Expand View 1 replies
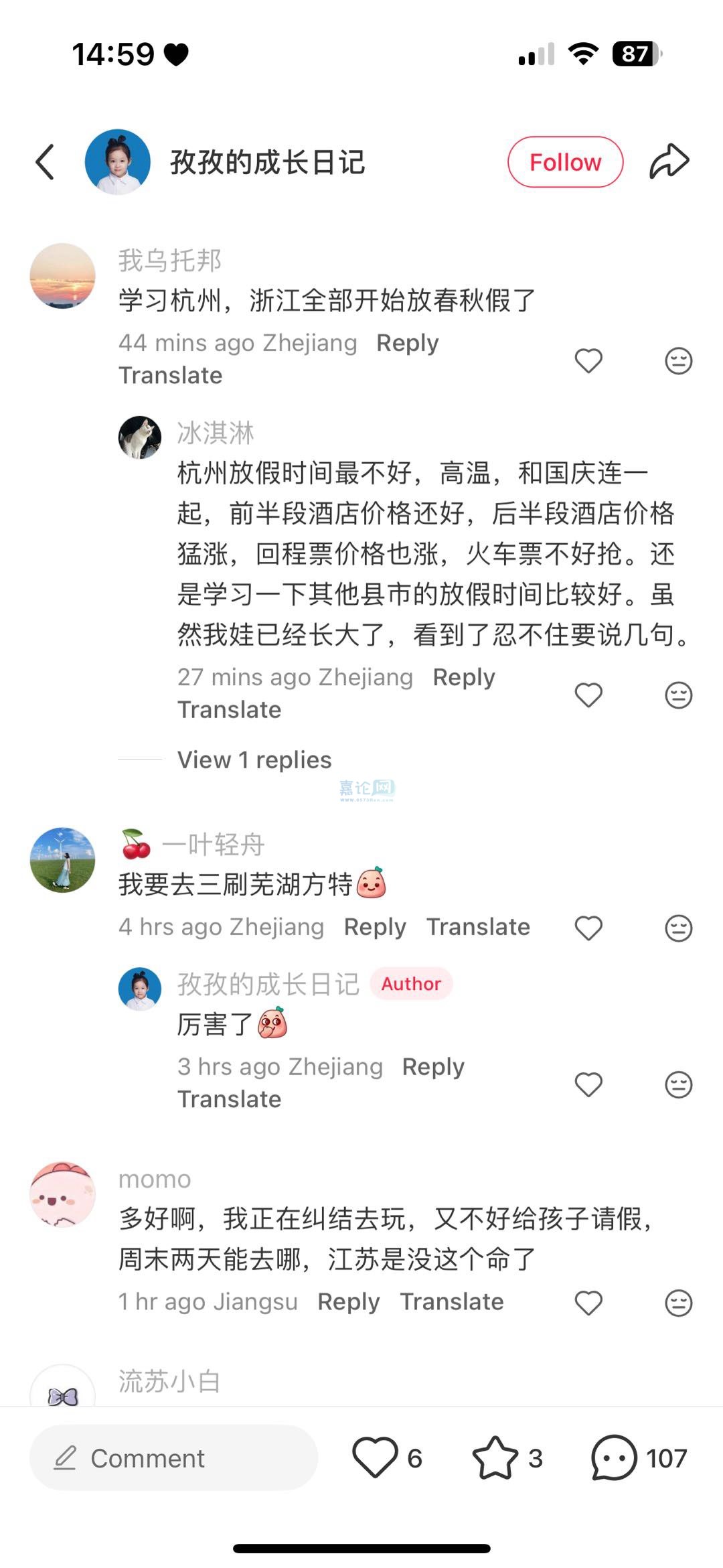 coord(254,760)
